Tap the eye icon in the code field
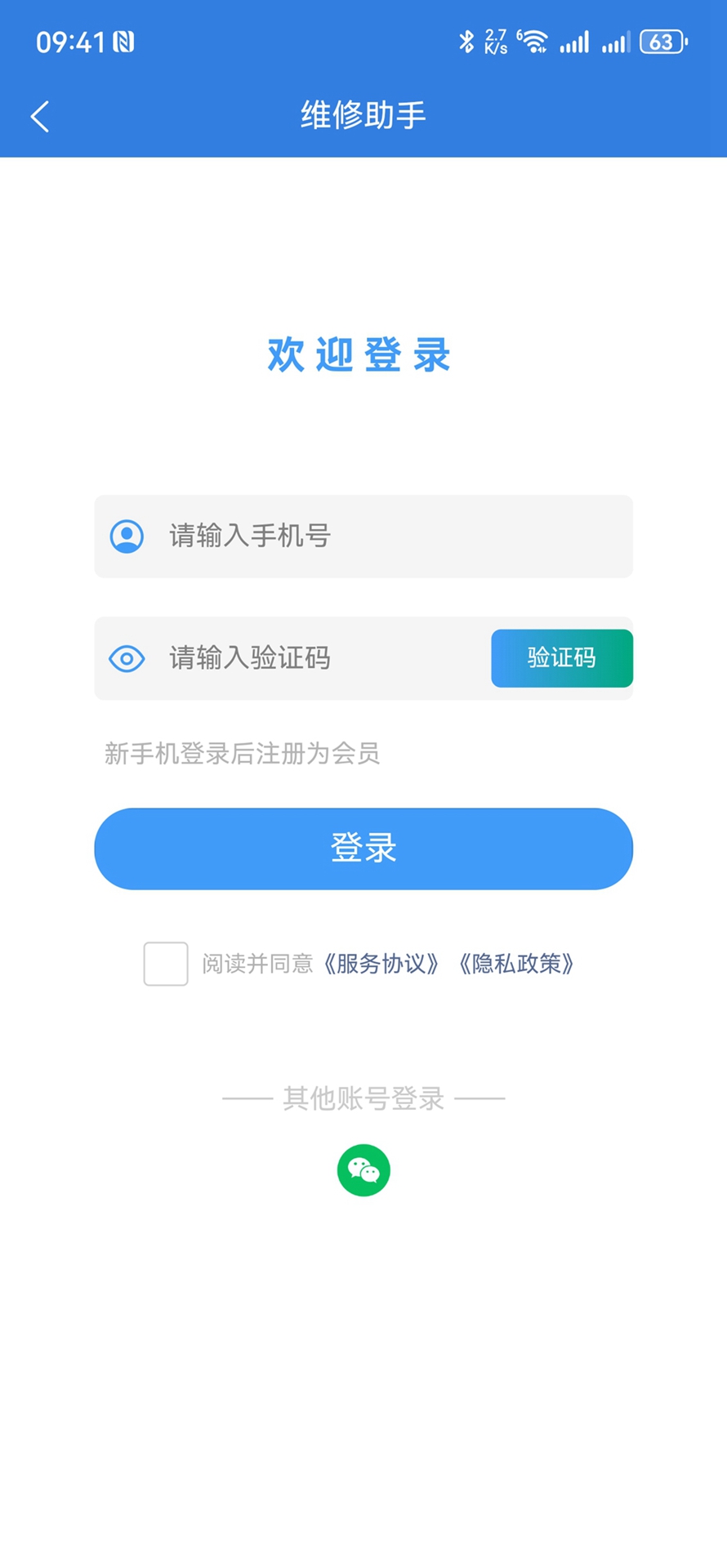727x1568 pixels. click(127, 658)
